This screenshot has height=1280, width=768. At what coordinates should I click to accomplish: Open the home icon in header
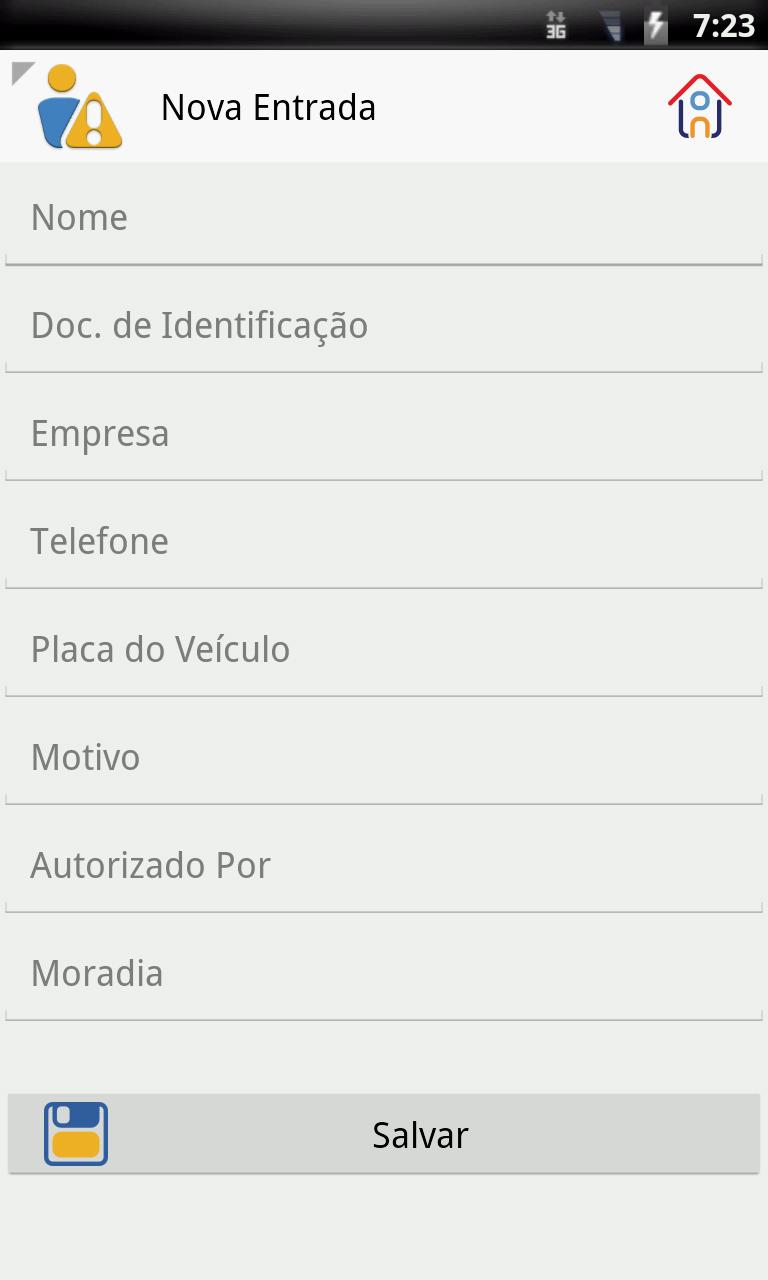700,106
